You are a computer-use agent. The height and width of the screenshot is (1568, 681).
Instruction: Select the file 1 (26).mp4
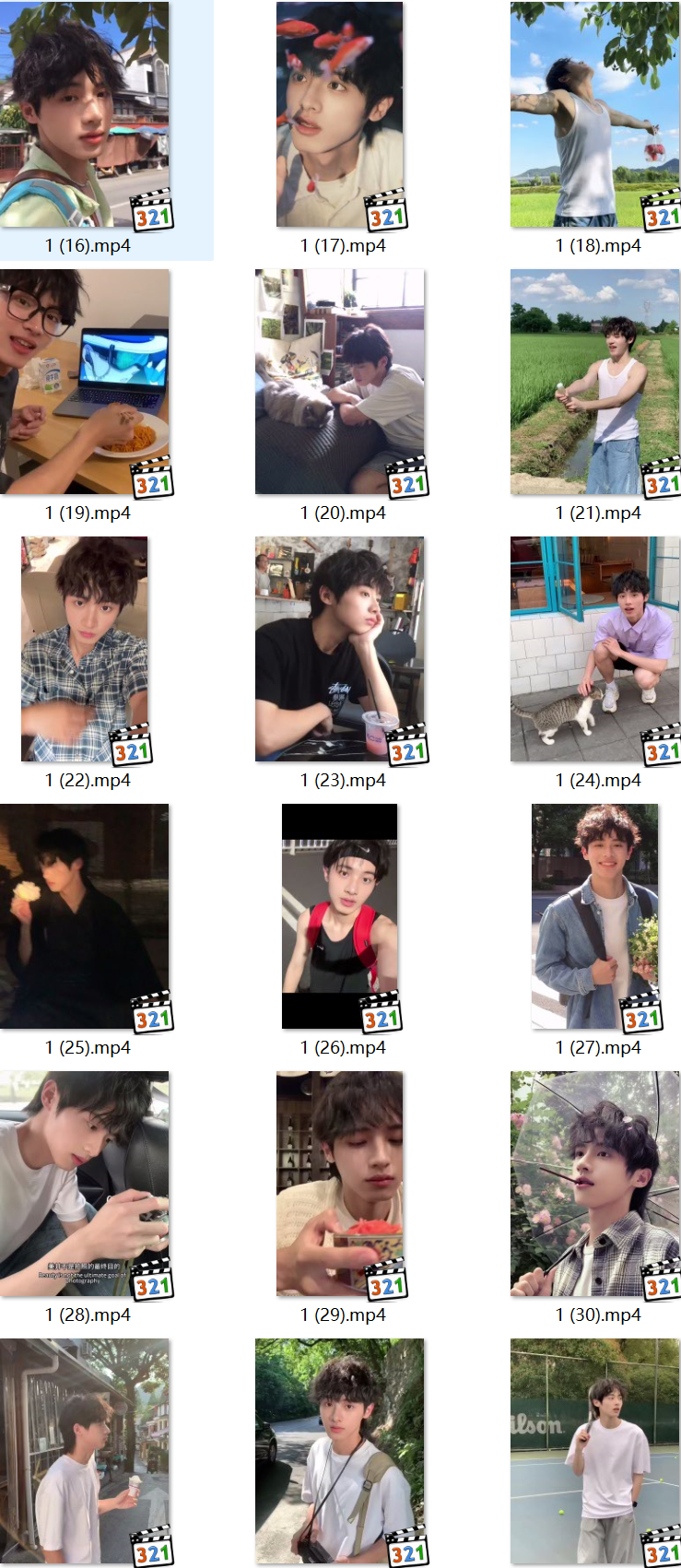[340, 916]
